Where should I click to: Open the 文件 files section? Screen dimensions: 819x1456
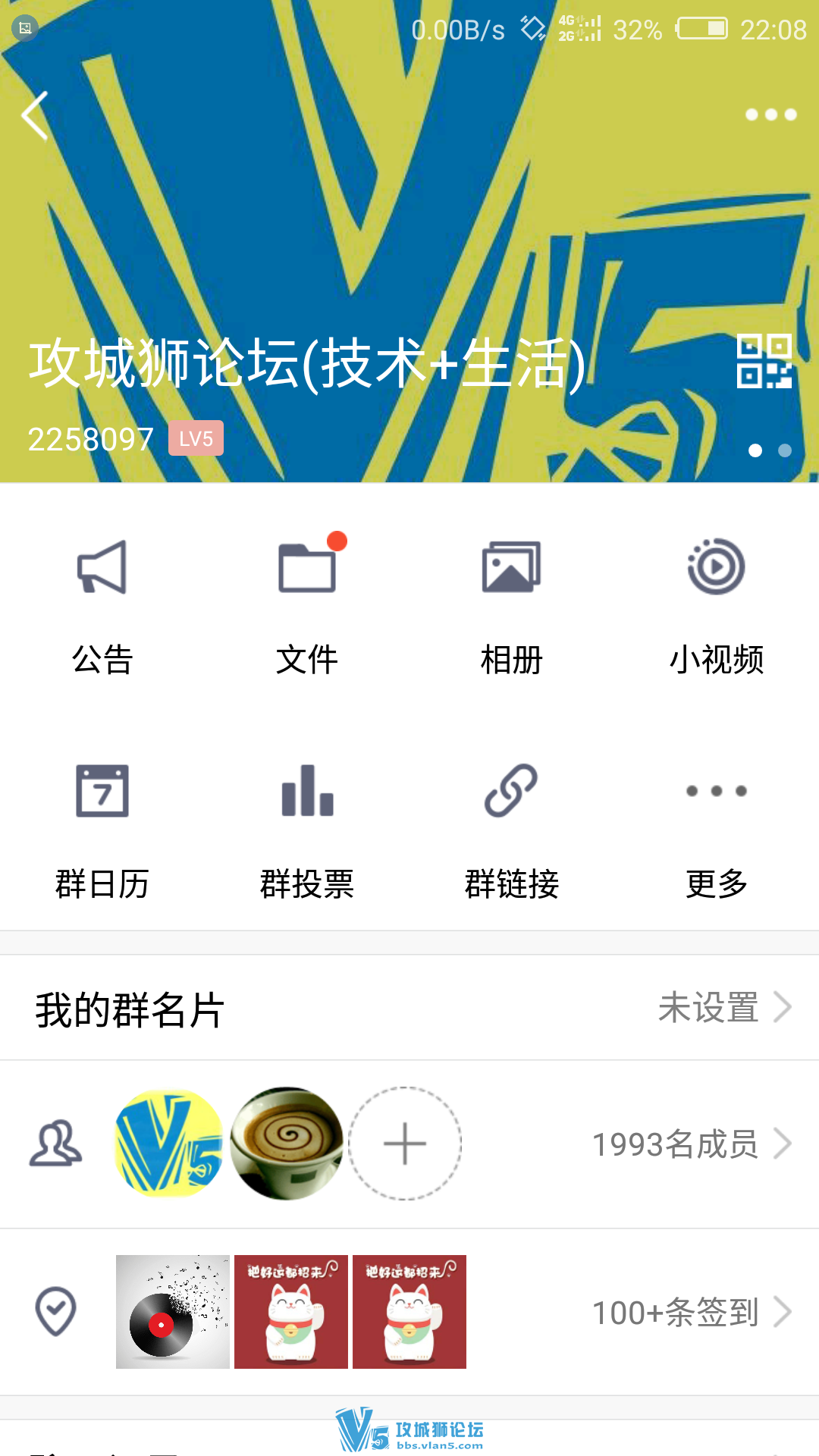click(x=307, y=604)
